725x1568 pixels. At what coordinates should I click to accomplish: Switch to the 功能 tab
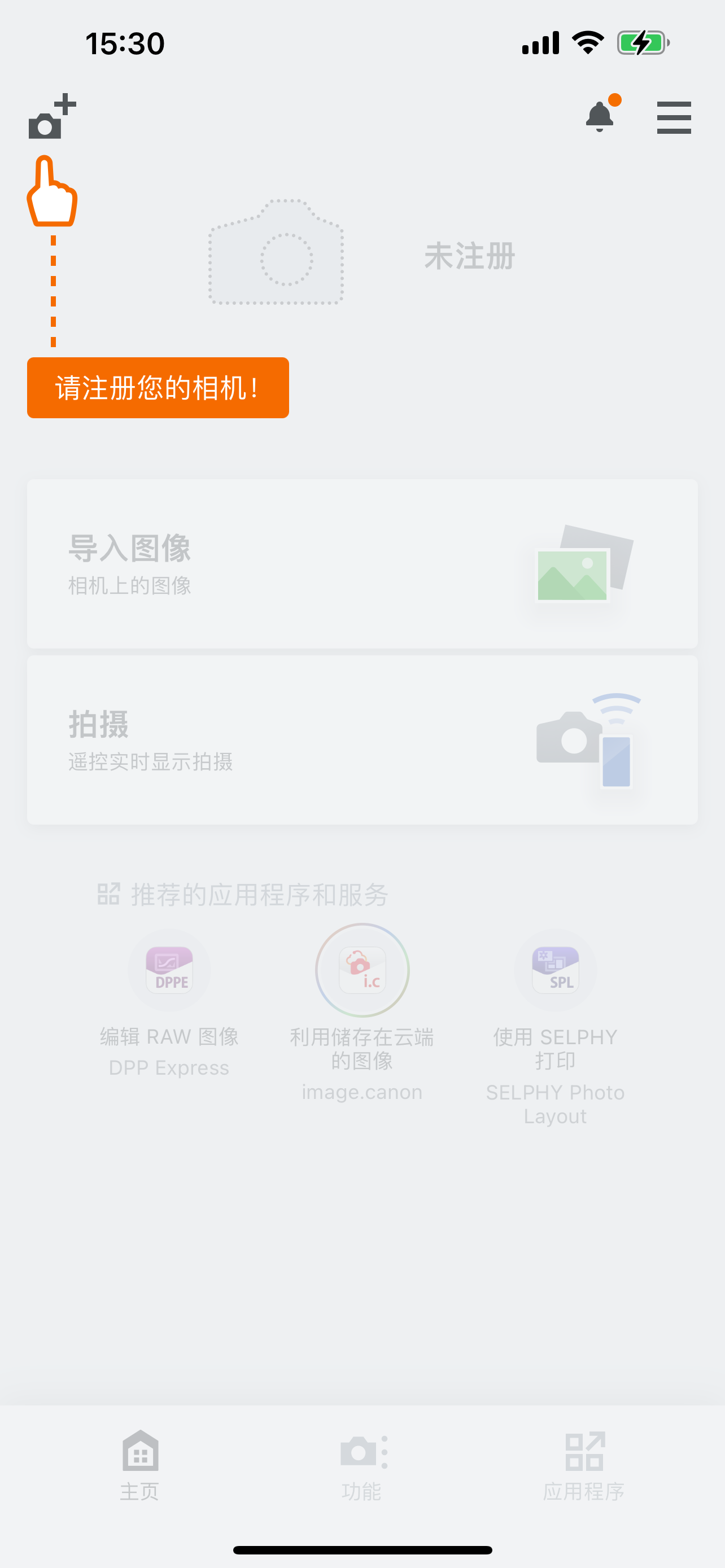(x=362, y=1464)
